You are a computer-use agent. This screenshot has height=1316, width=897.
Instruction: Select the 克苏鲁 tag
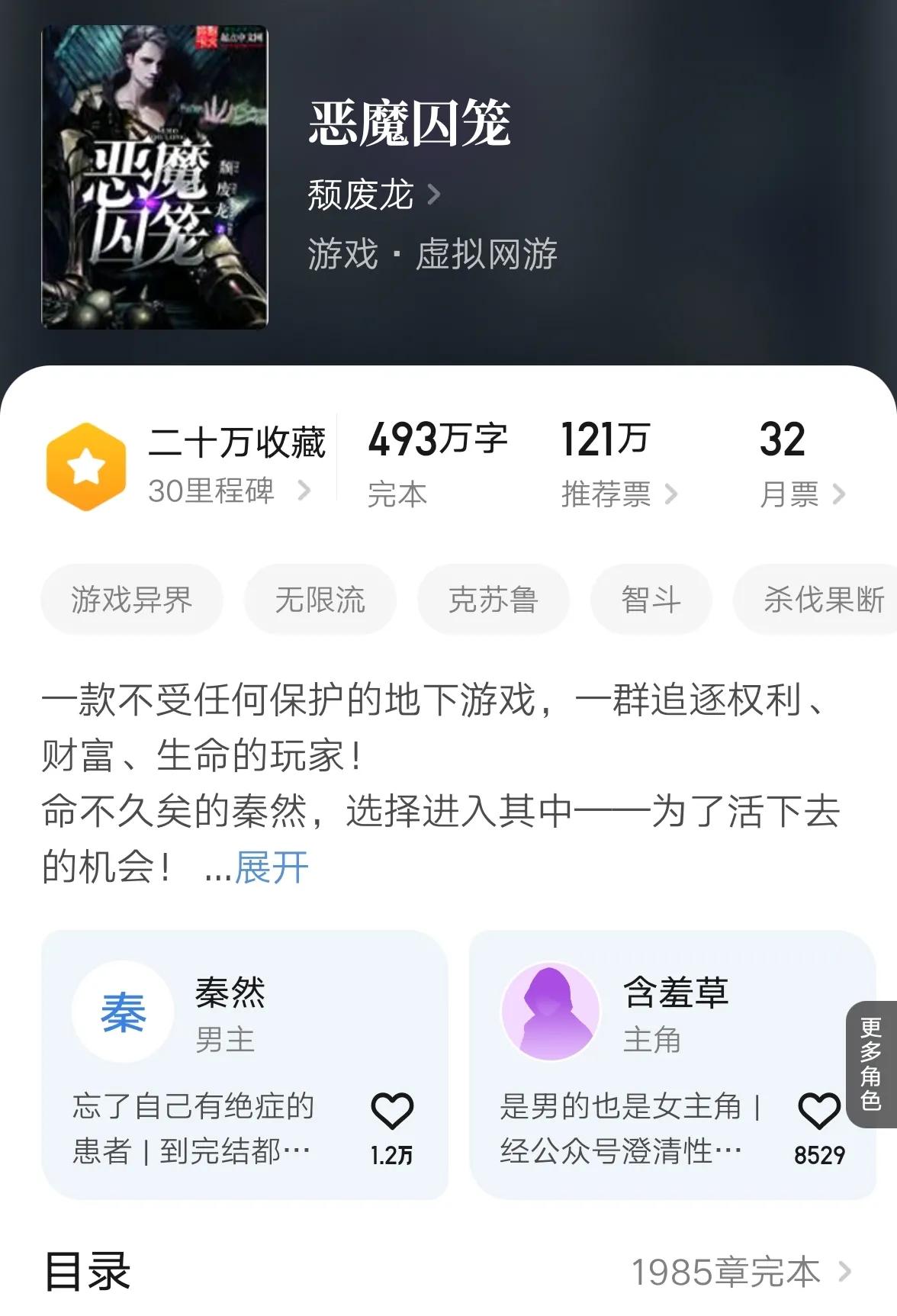[493, 600]
